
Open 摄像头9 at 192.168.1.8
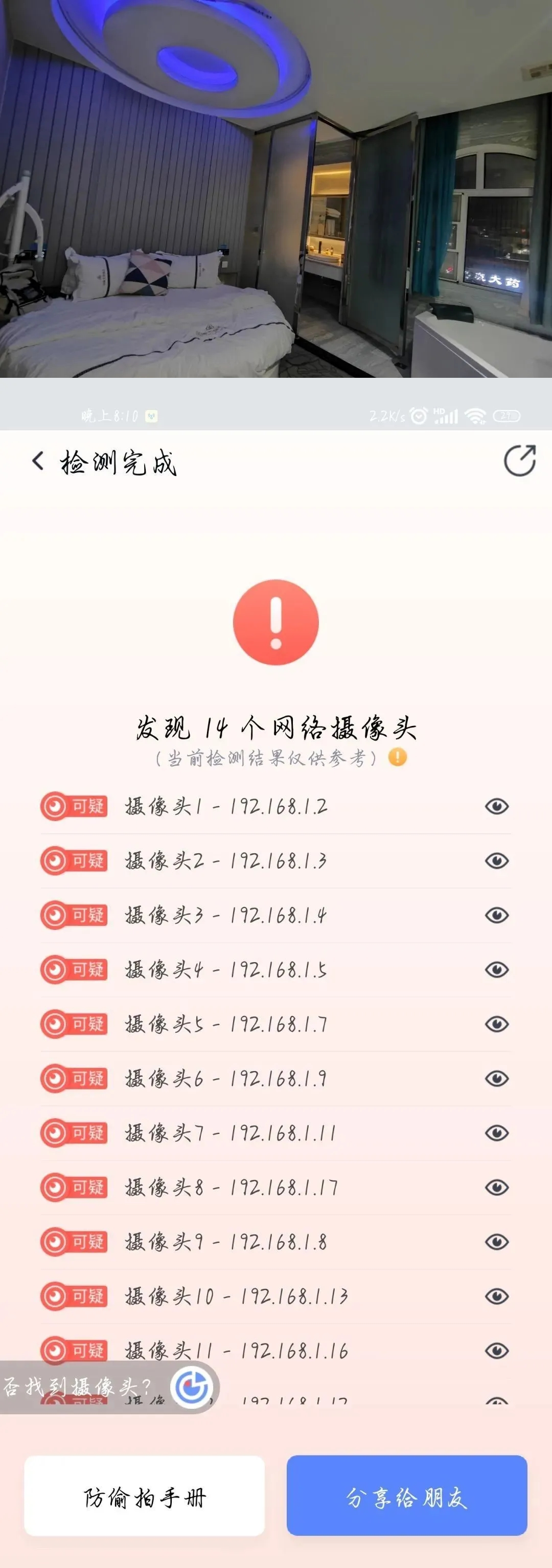226,1242
